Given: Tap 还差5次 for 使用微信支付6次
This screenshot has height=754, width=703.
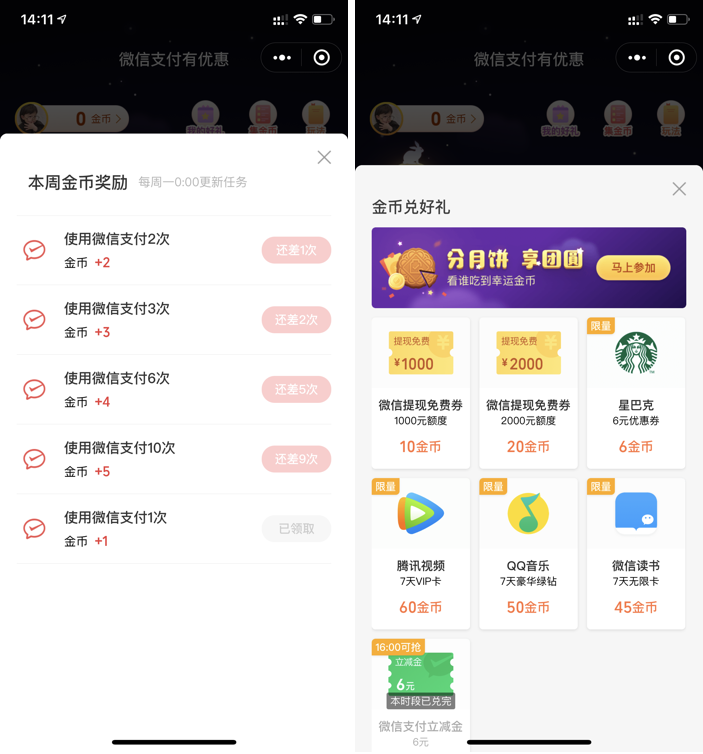Looking at the screenshot, I should [x=296, y=390].
